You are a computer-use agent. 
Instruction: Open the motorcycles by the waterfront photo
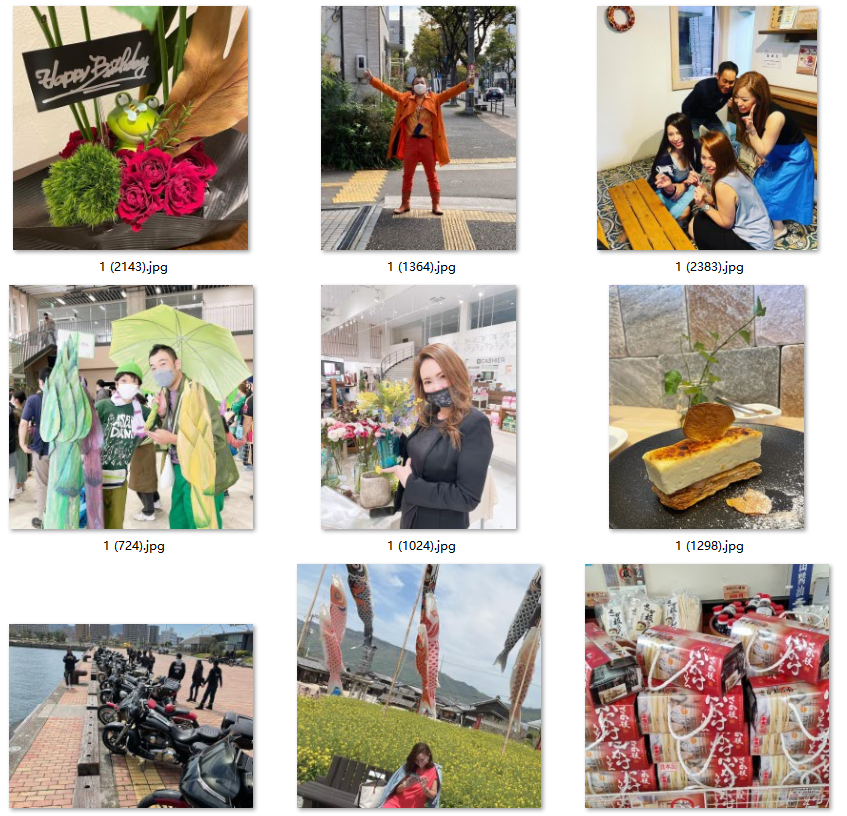[131, 716]
